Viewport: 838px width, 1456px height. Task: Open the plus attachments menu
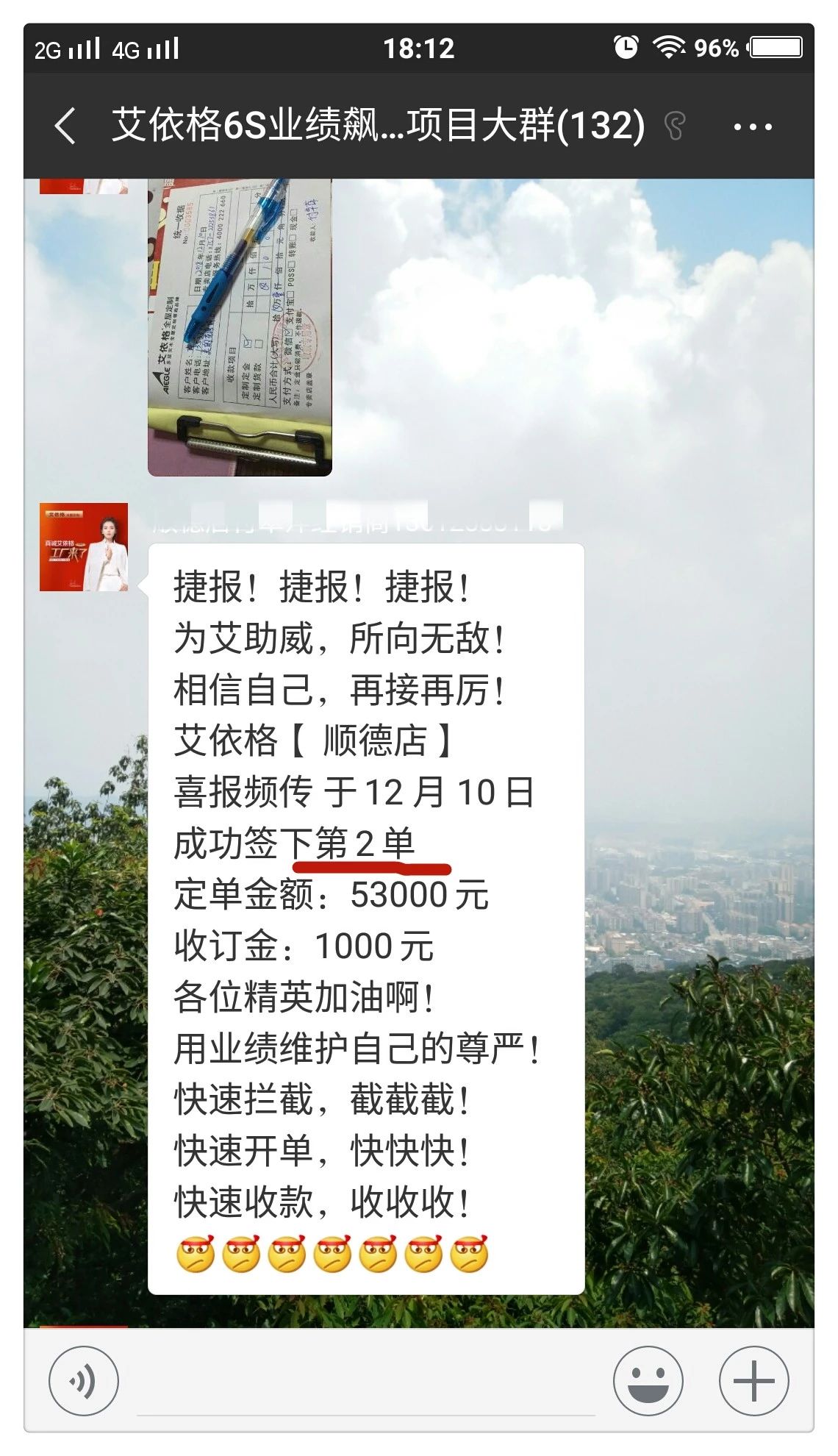[753, 1381]
